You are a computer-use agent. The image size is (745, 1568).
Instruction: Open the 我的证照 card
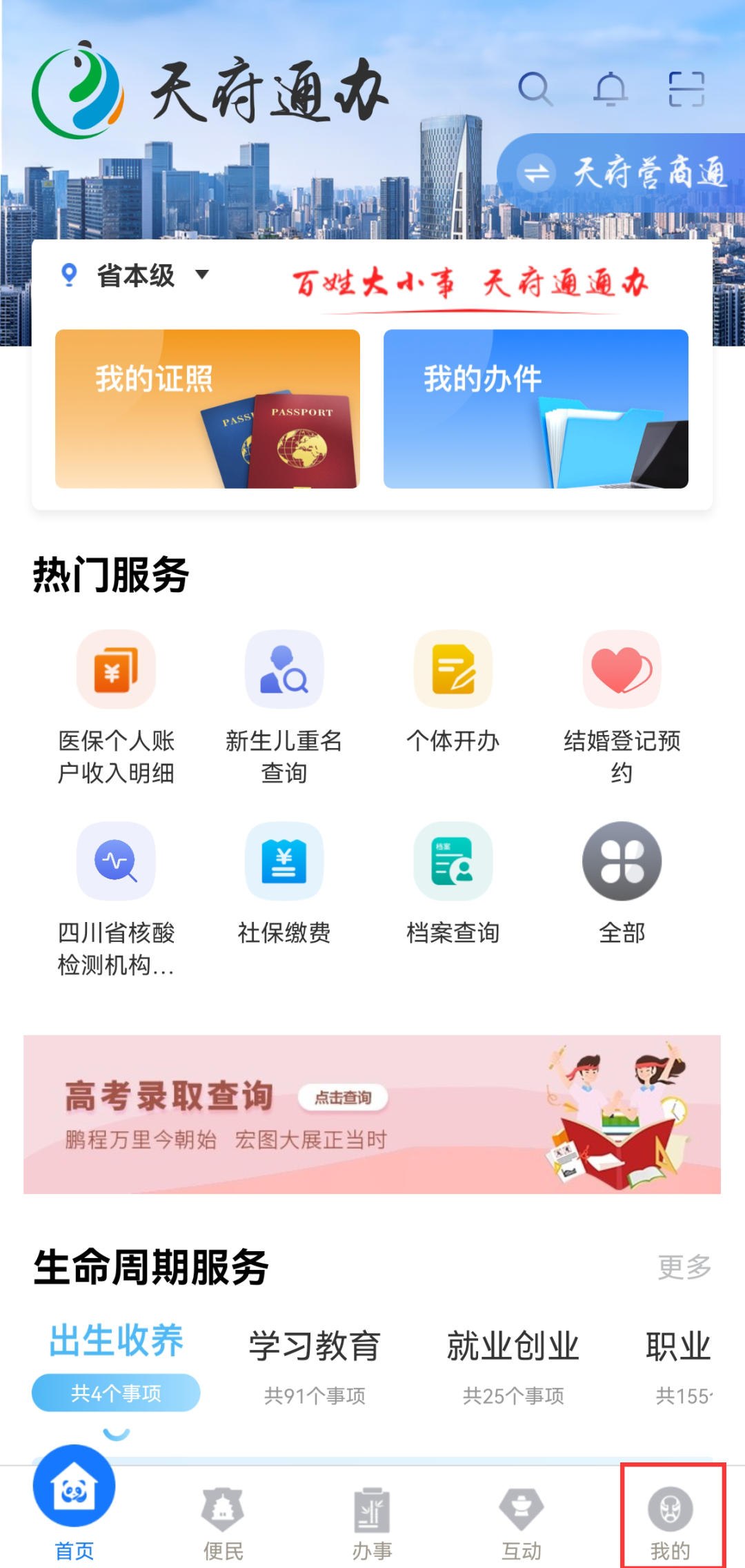pyautogui.click(x=208, y=409)
